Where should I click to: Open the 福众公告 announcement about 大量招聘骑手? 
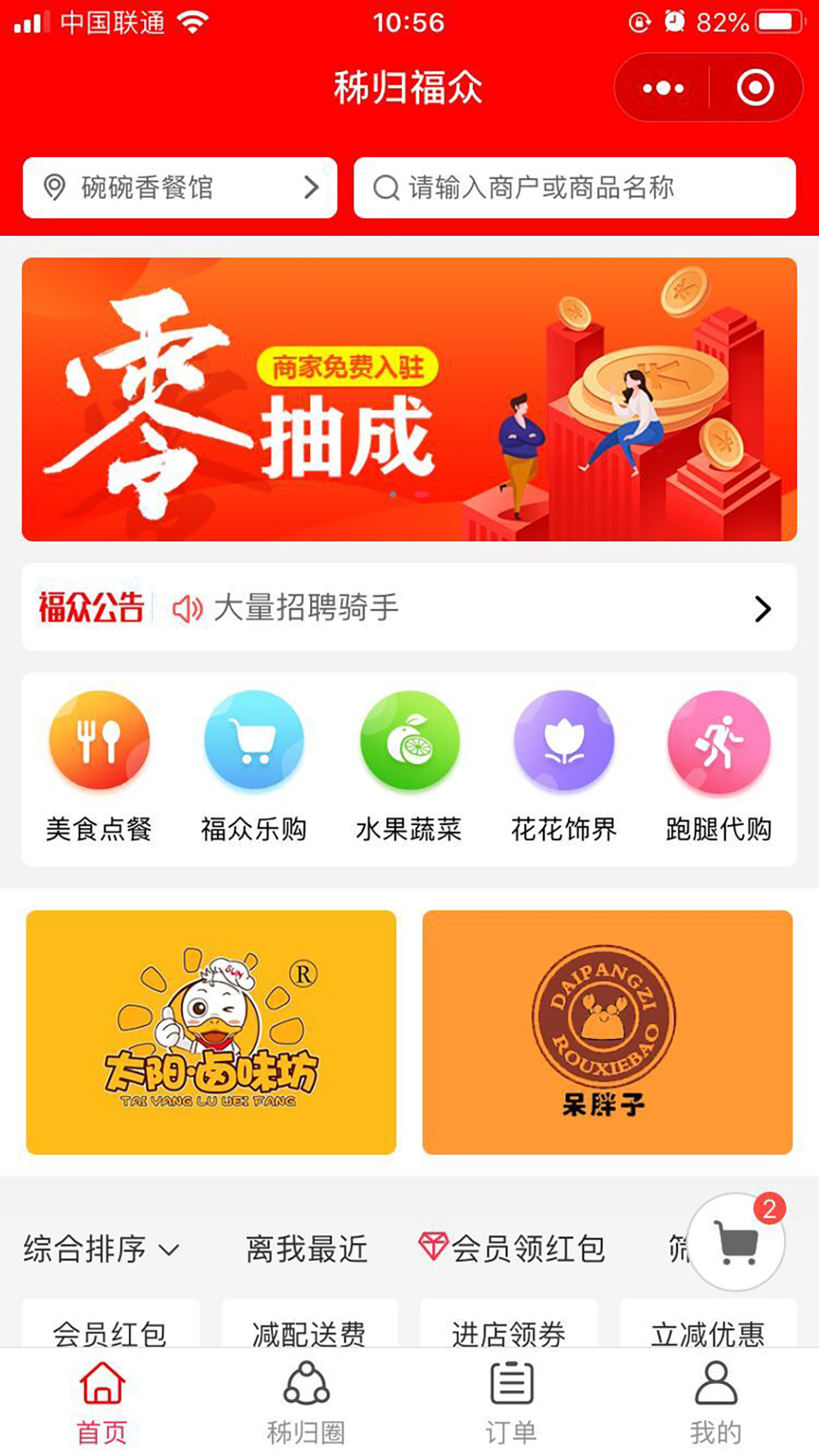[x=409, y=607]
